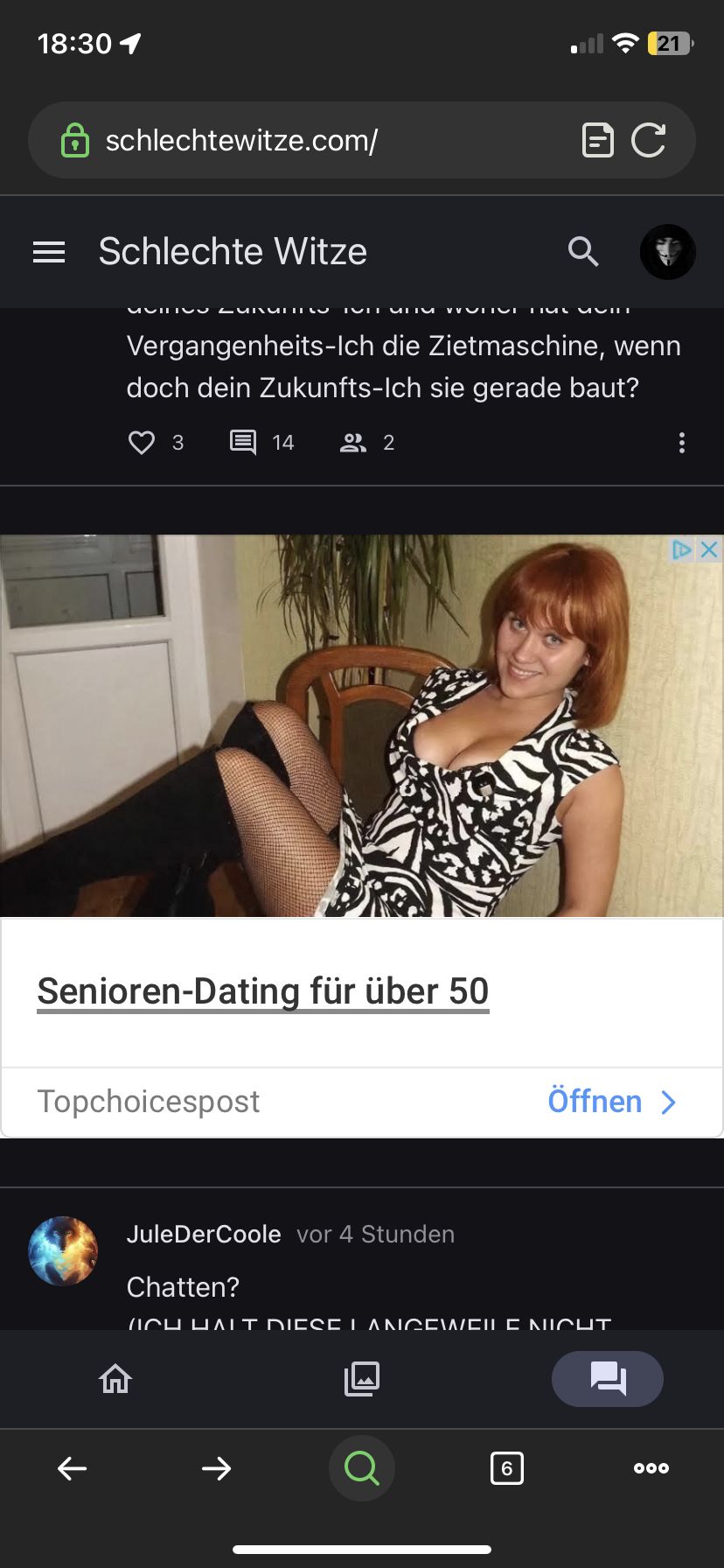Open JuleDerCoole's profile picture
This screenshot has width=724, height=1568.
coord(63,1250)
